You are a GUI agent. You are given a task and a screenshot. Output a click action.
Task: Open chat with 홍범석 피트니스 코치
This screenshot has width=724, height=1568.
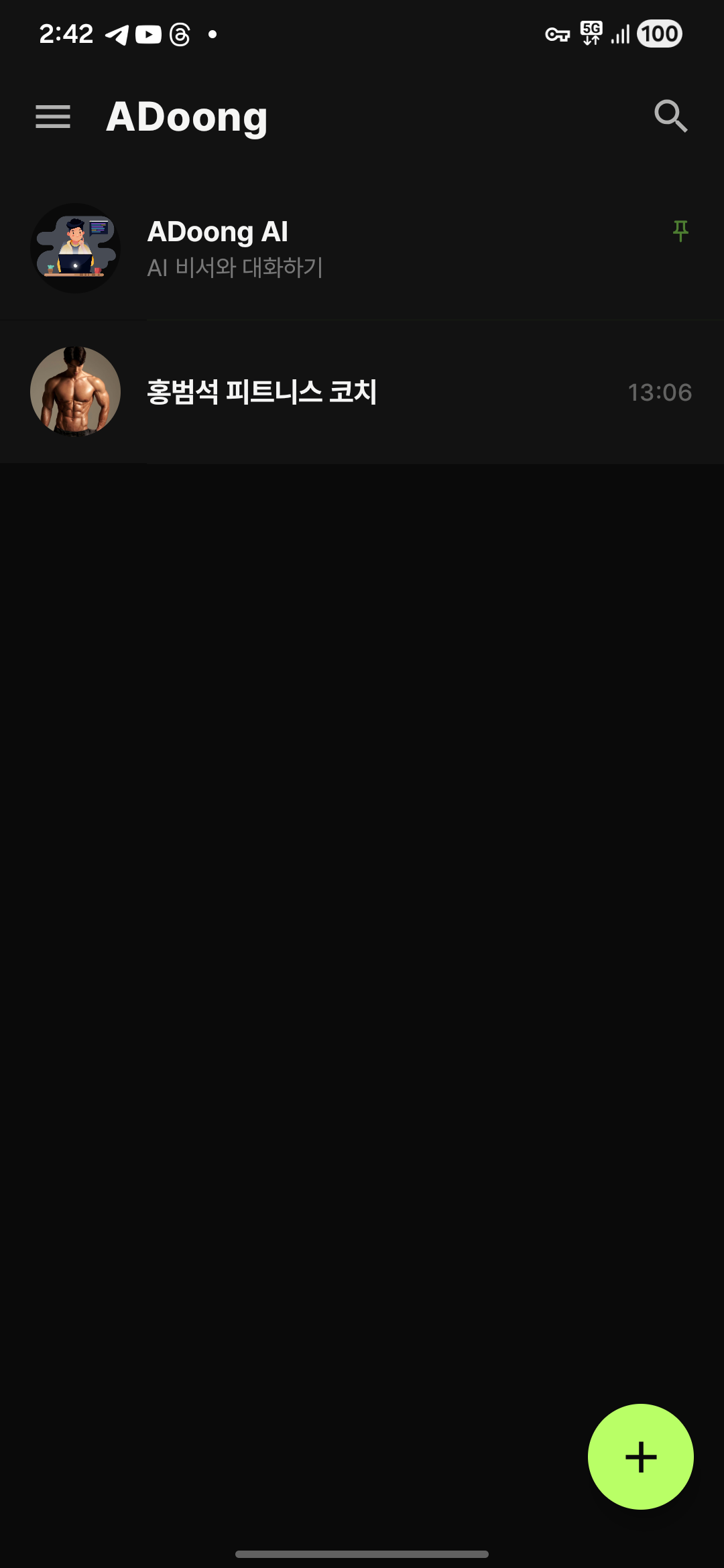click(x=362, y=392)
